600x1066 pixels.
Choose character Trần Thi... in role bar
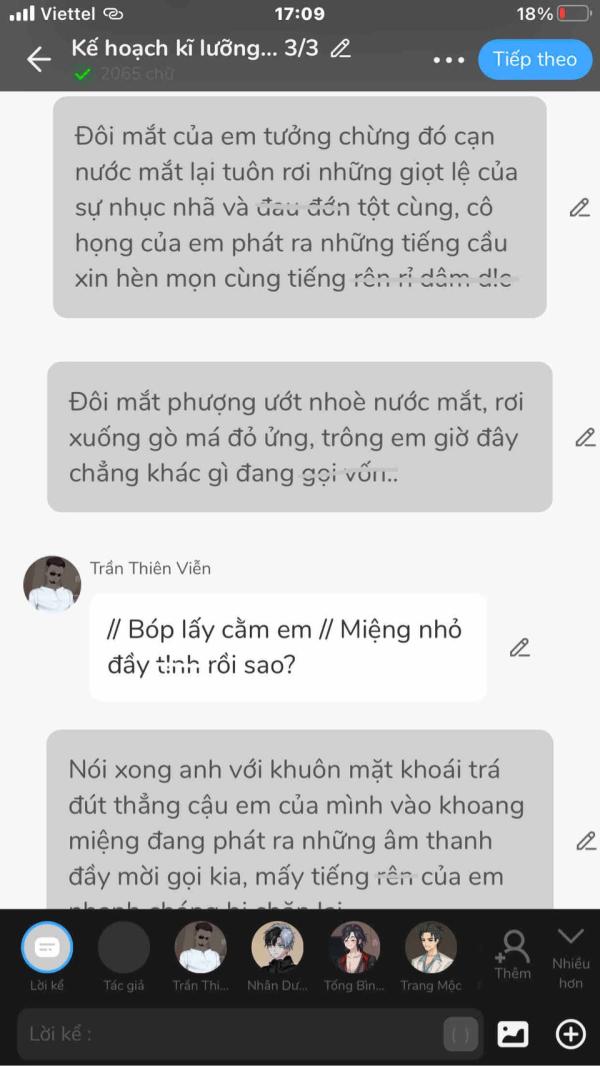click(200, 948)
